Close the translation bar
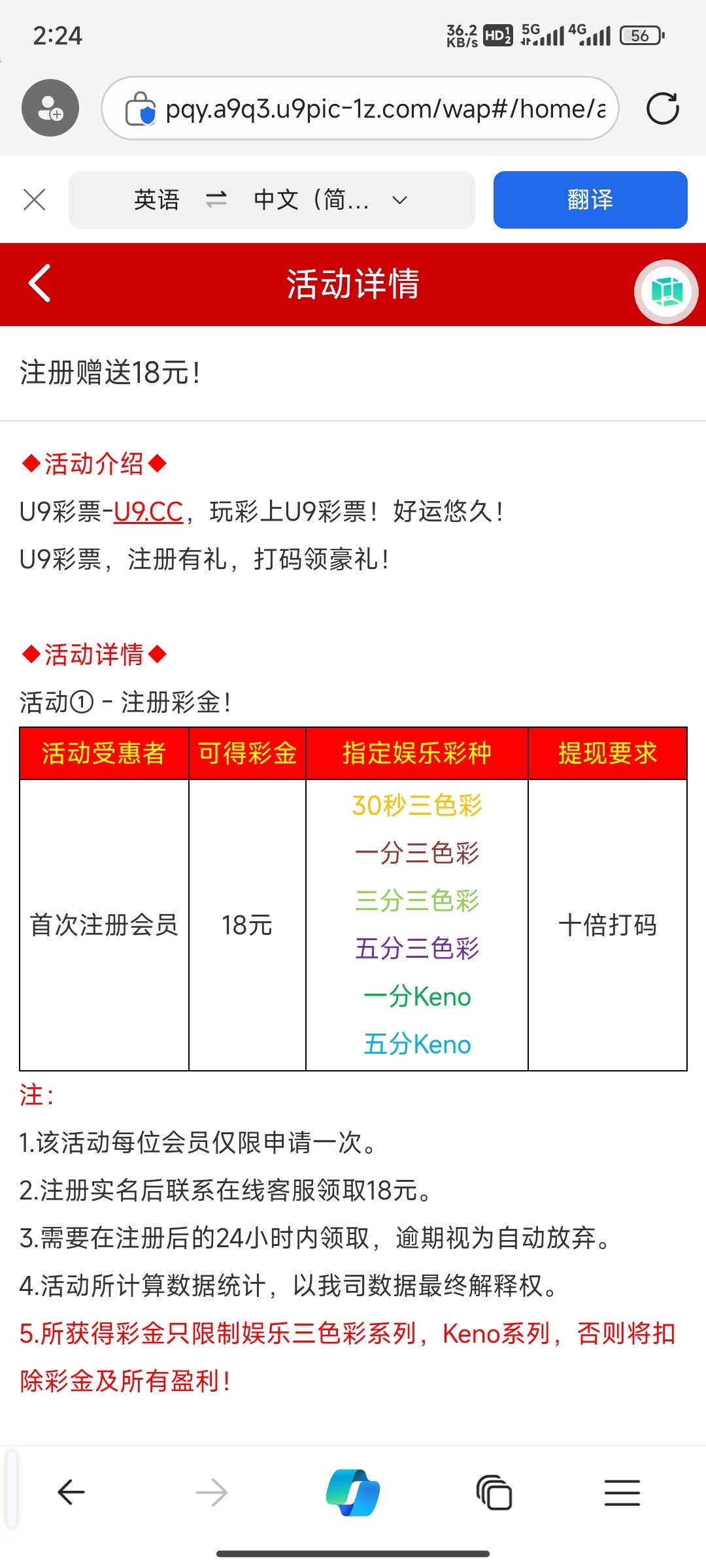 point(34,200)
